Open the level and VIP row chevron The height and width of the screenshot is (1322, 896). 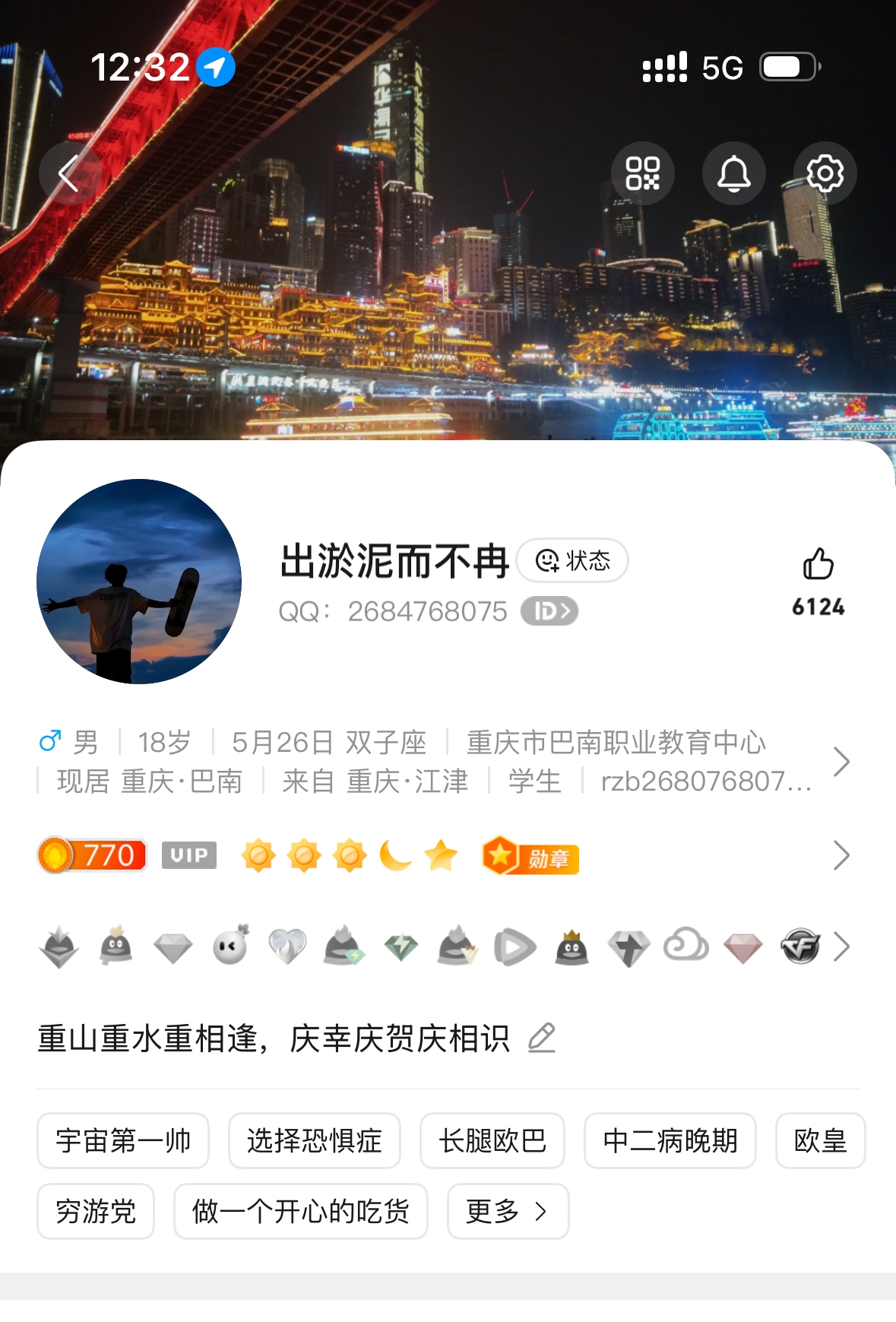[x=841, y=856]
